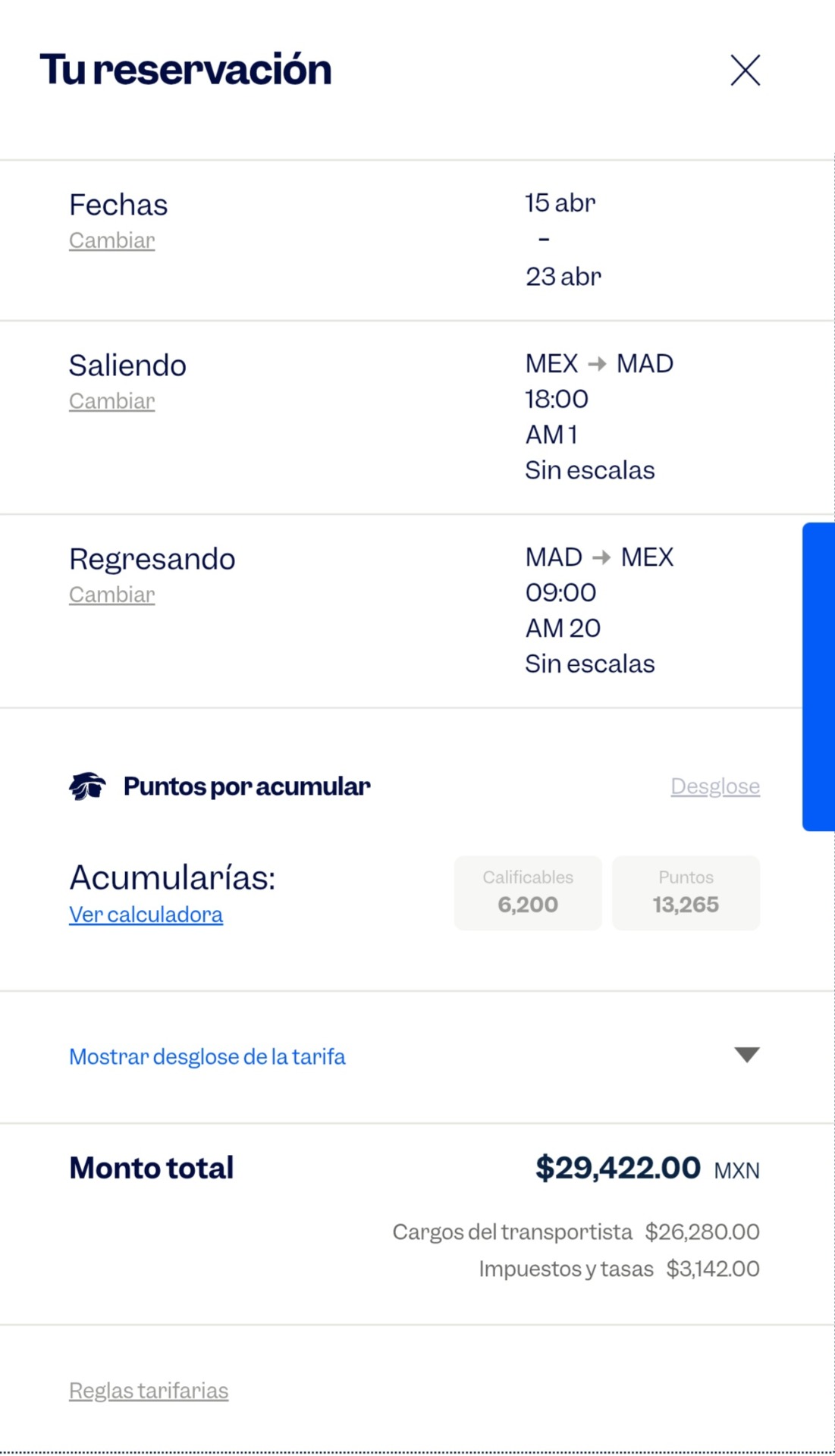The image size is (835, 1456).
Task: Change the Regresando flight
Action: 112,595
